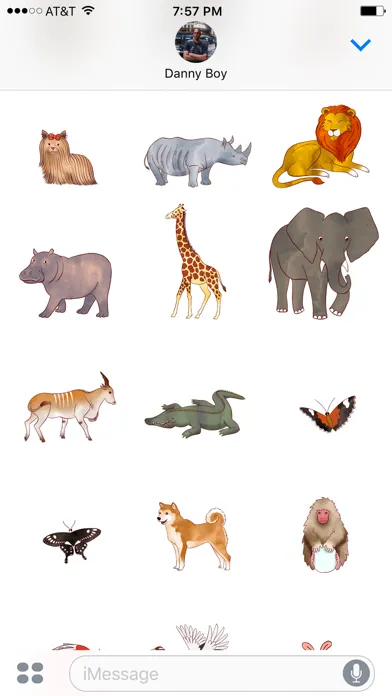Choose the antelope sticker
This screenshot has height=696, width=392.
[x=70, y=407]
